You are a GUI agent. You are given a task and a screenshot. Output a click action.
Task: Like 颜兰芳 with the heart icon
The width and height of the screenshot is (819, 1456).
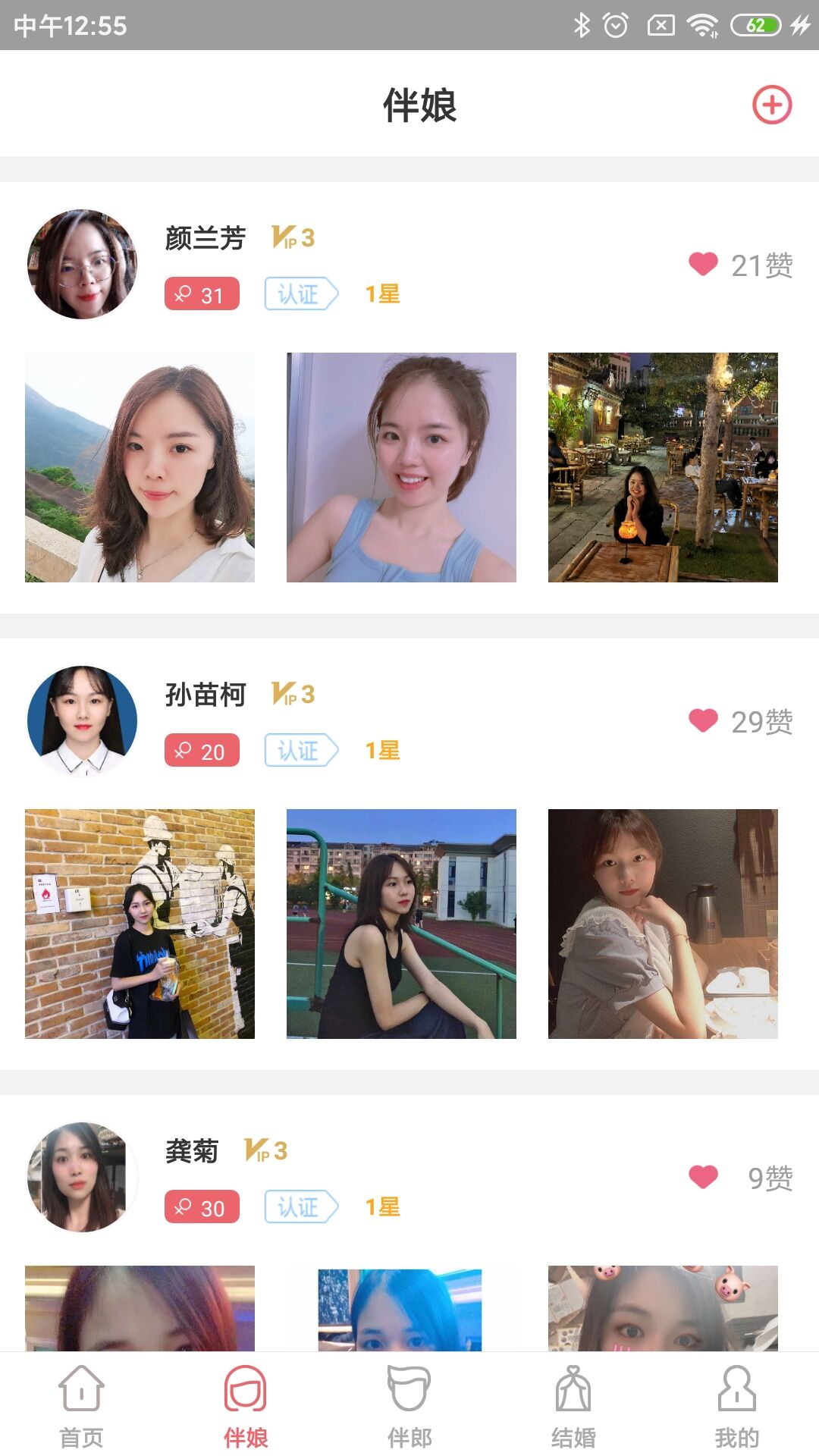(x=703, y=265)
